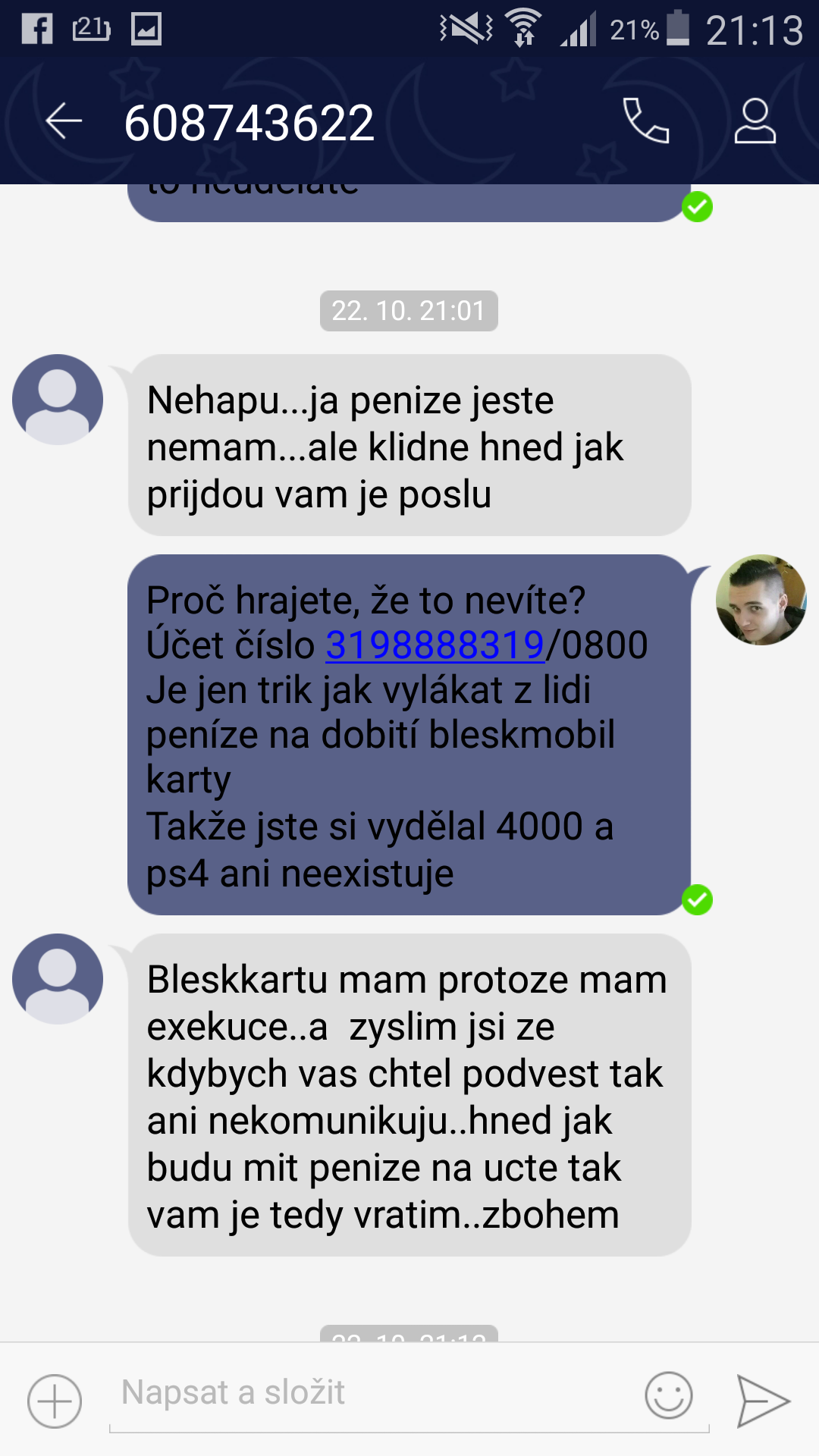
Task: Open my profile photo beside the outgoing message
Action: click(x=761, y=600)
